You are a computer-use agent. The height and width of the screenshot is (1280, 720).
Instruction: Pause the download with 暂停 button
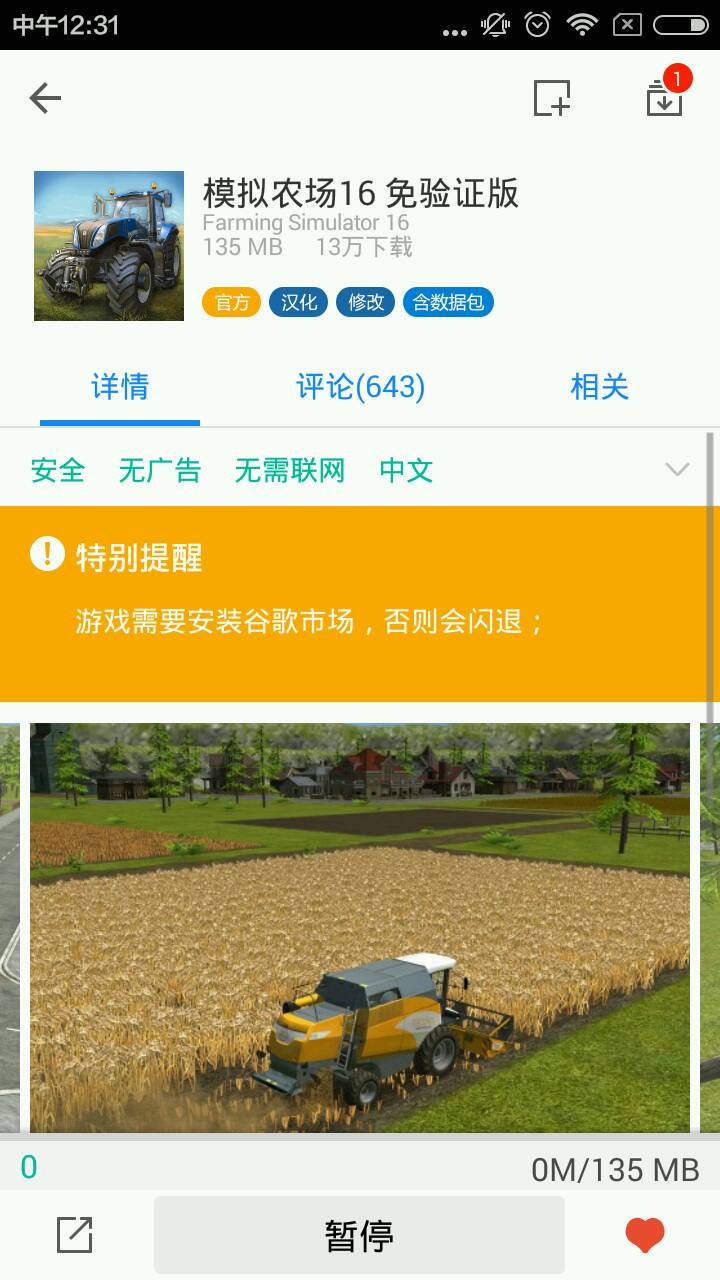pos(359,1236)
